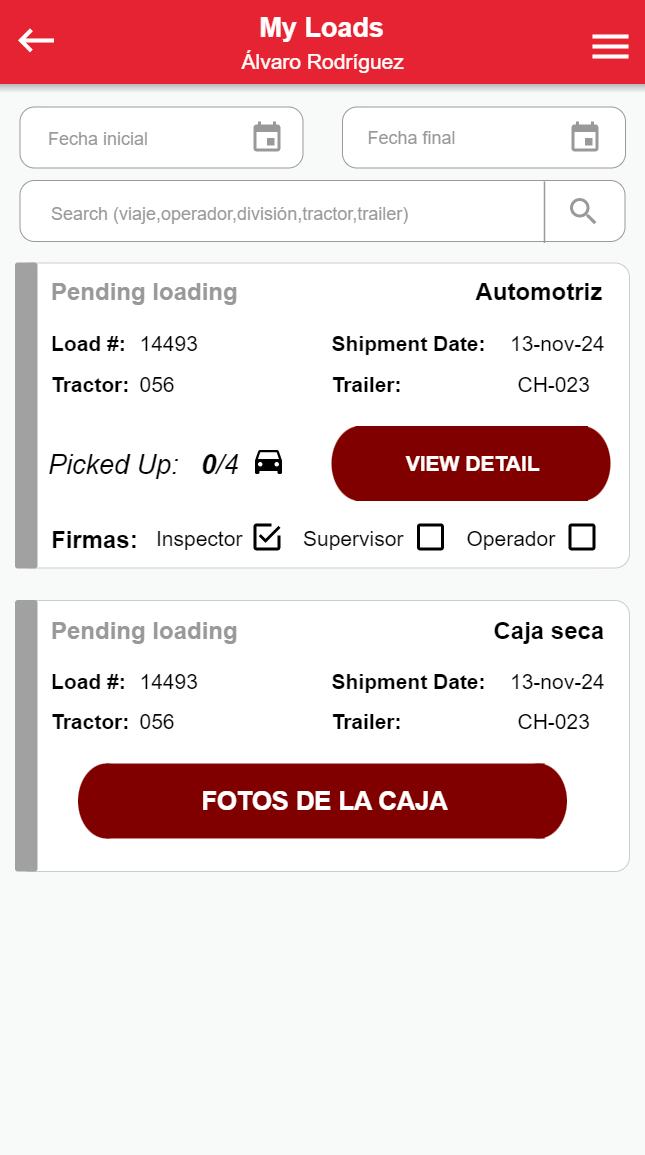Tap the magnifier search button

[584, 211]
